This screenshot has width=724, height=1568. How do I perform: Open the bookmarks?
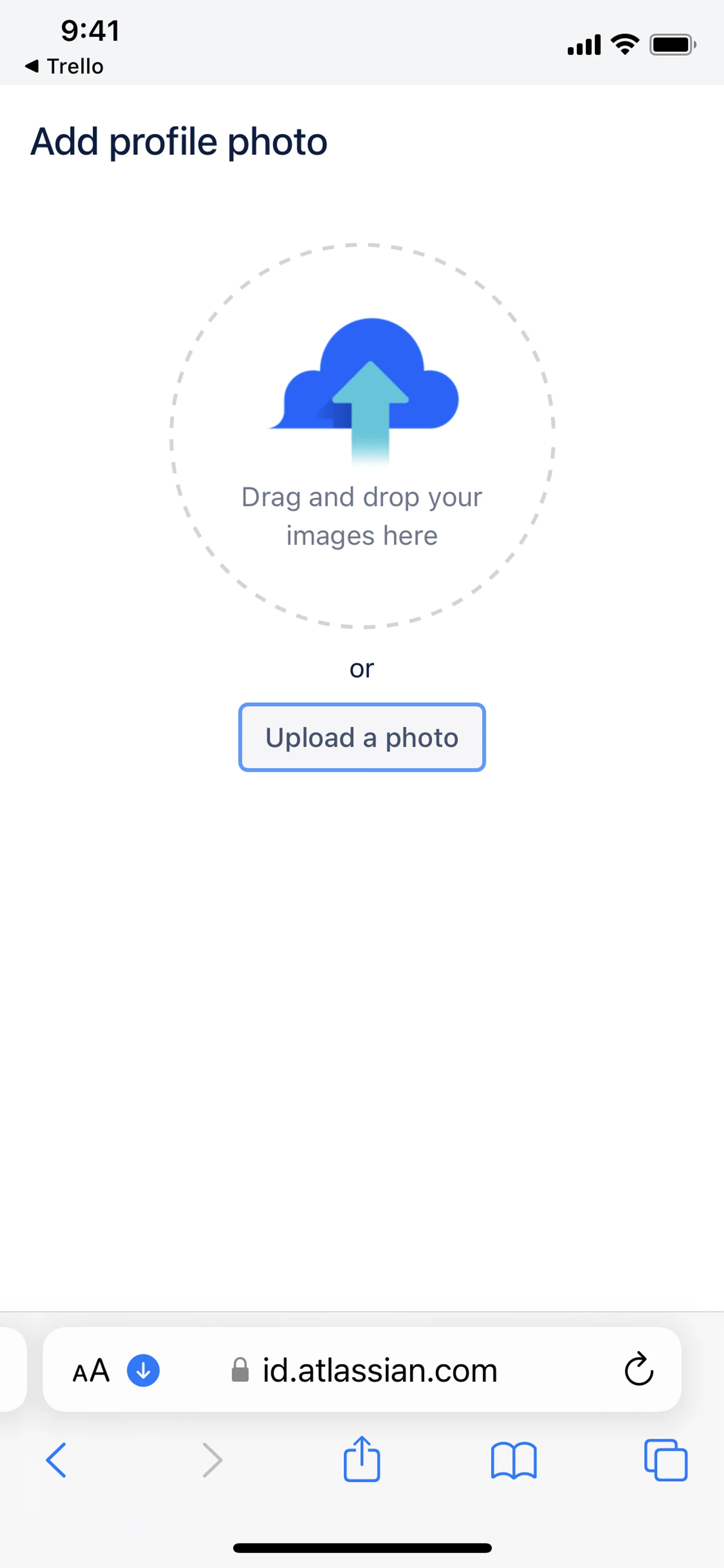[514, 1460]
